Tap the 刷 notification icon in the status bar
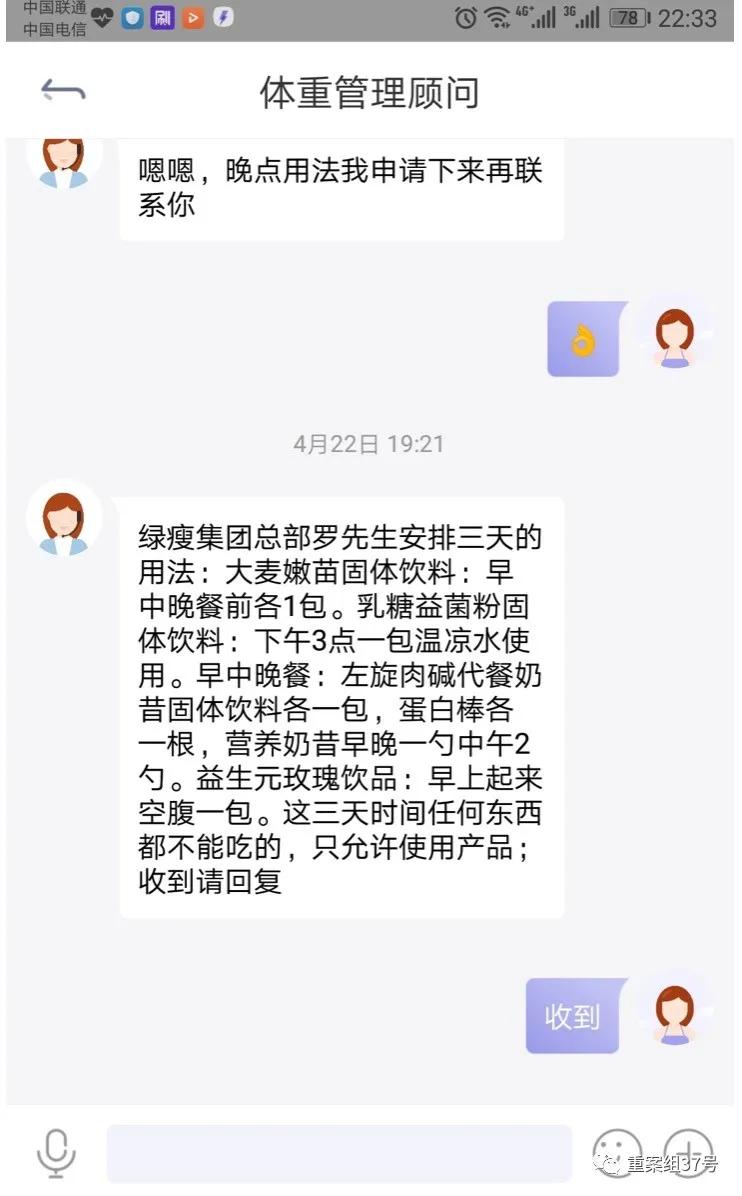The image size is (742, 1196). click(163, 18)
